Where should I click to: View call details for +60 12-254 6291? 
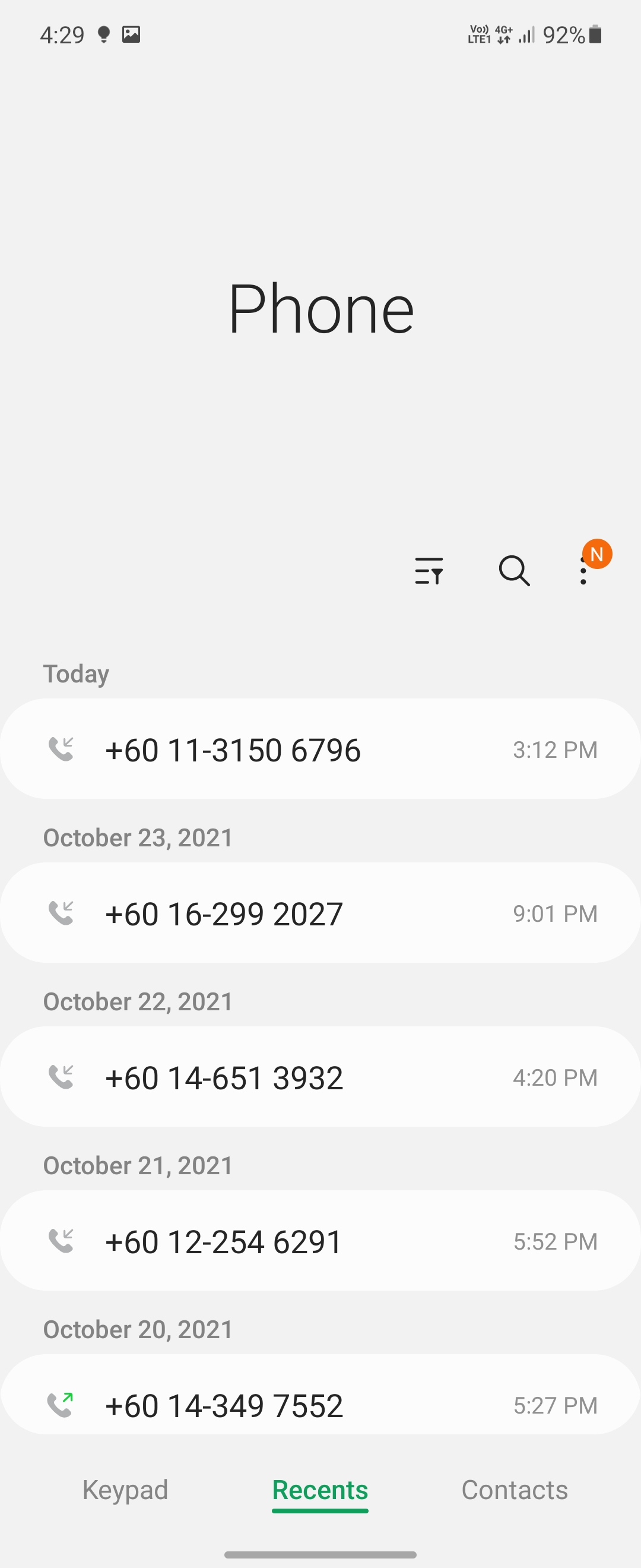(x=320, y=1241)
